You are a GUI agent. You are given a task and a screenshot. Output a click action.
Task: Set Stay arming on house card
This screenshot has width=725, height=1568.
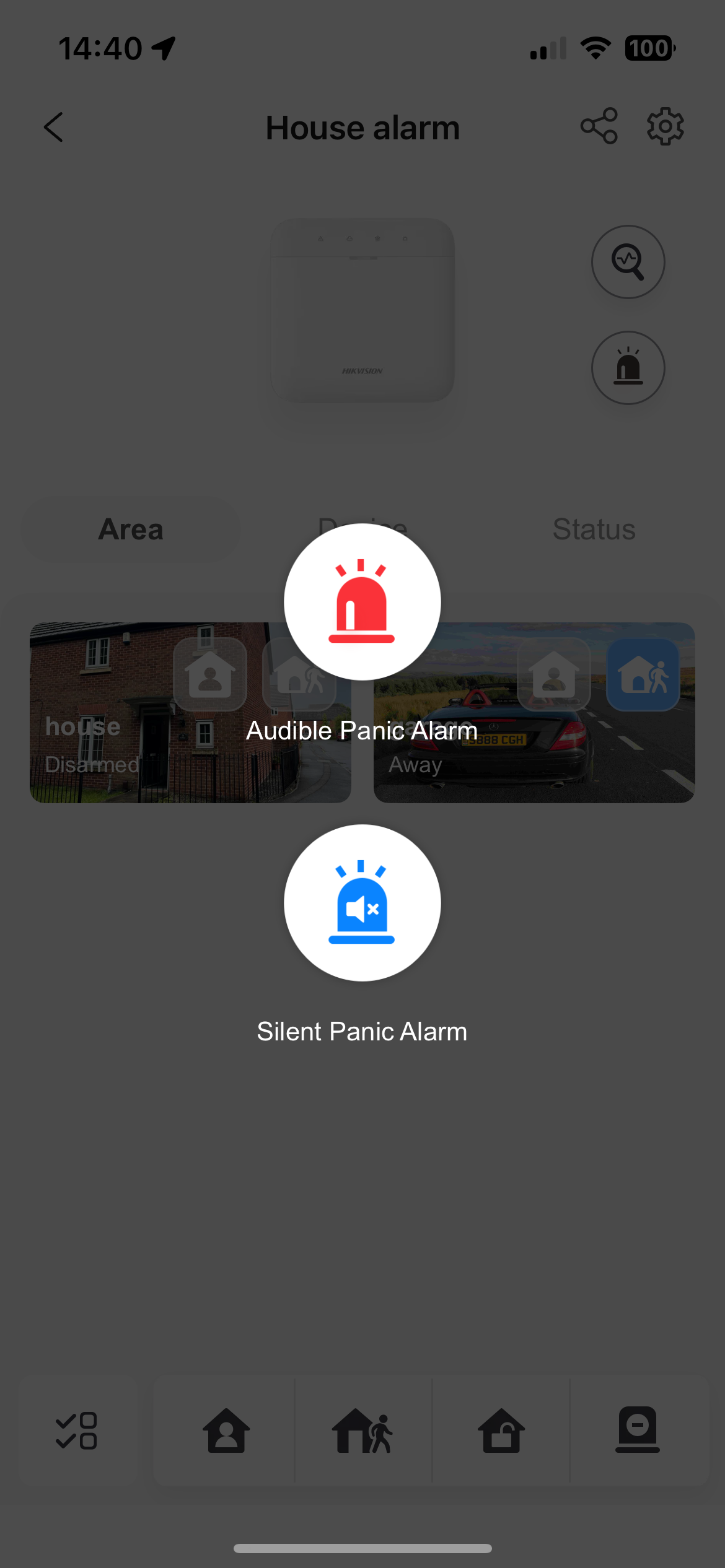[x=210, y=674]
